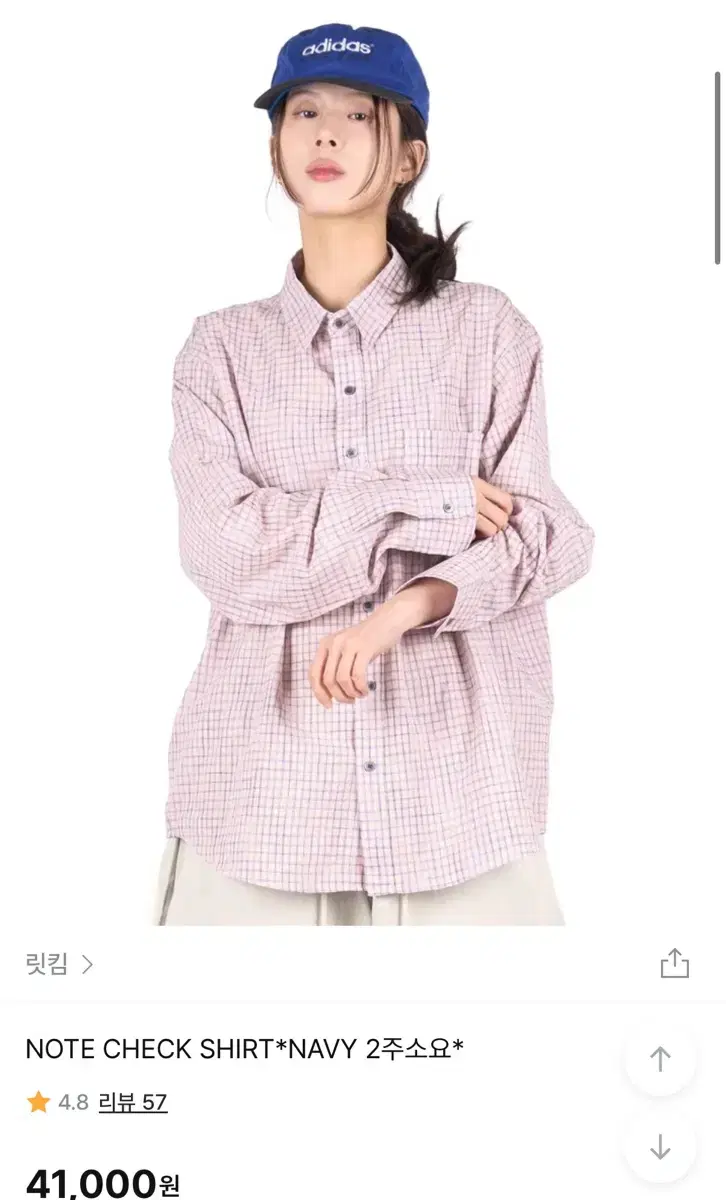Click the orange star rating icon
The image size is (726, 1200).
(34, 1104)
